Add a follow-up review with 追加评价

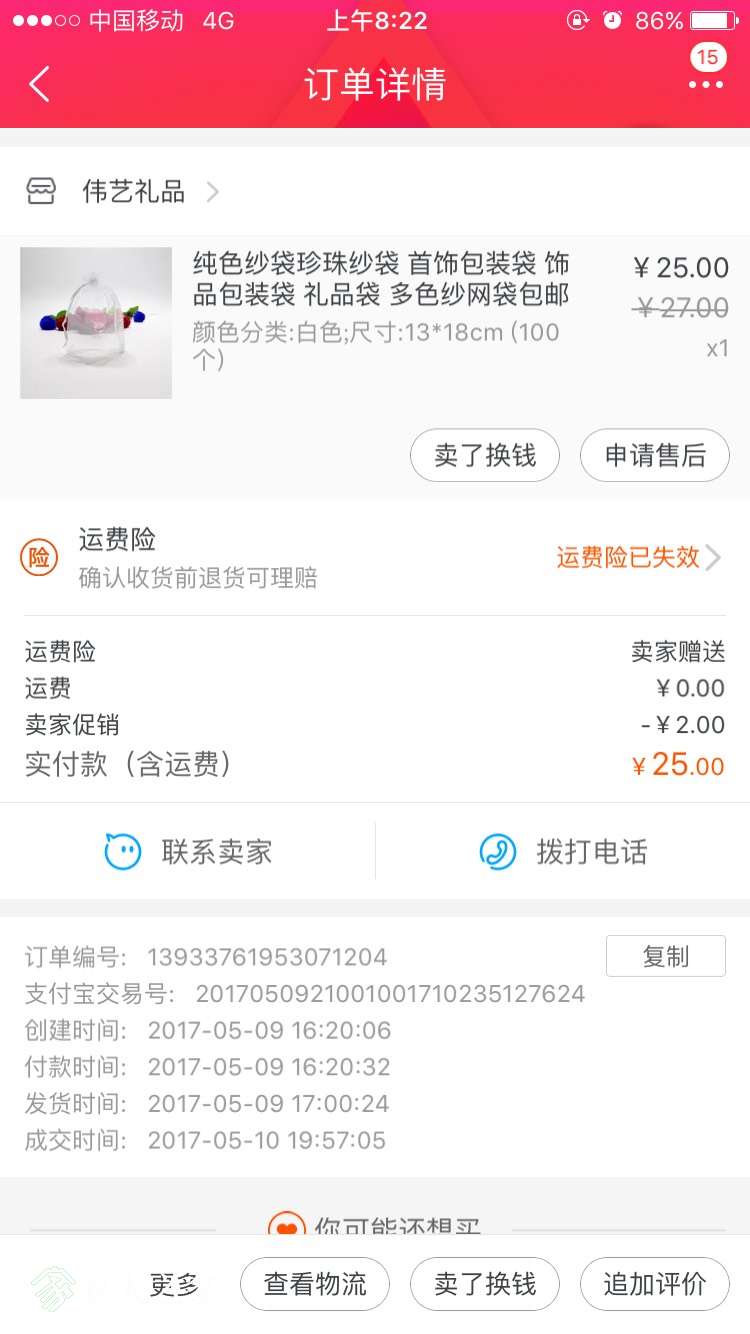tap(655, 1284)
